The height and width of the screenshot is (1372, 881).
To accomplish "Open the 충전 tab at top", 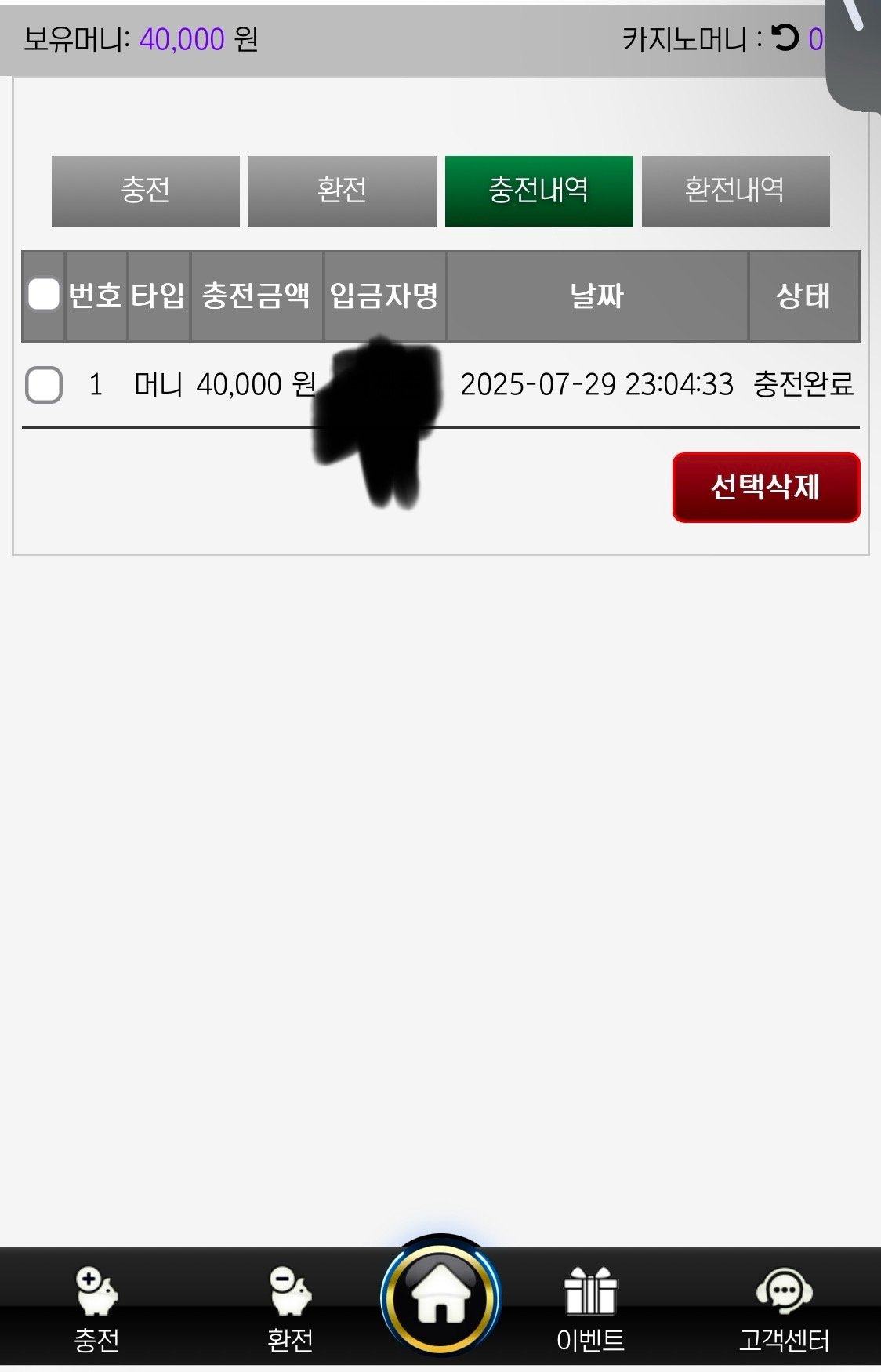I will [x=145, y=191].
